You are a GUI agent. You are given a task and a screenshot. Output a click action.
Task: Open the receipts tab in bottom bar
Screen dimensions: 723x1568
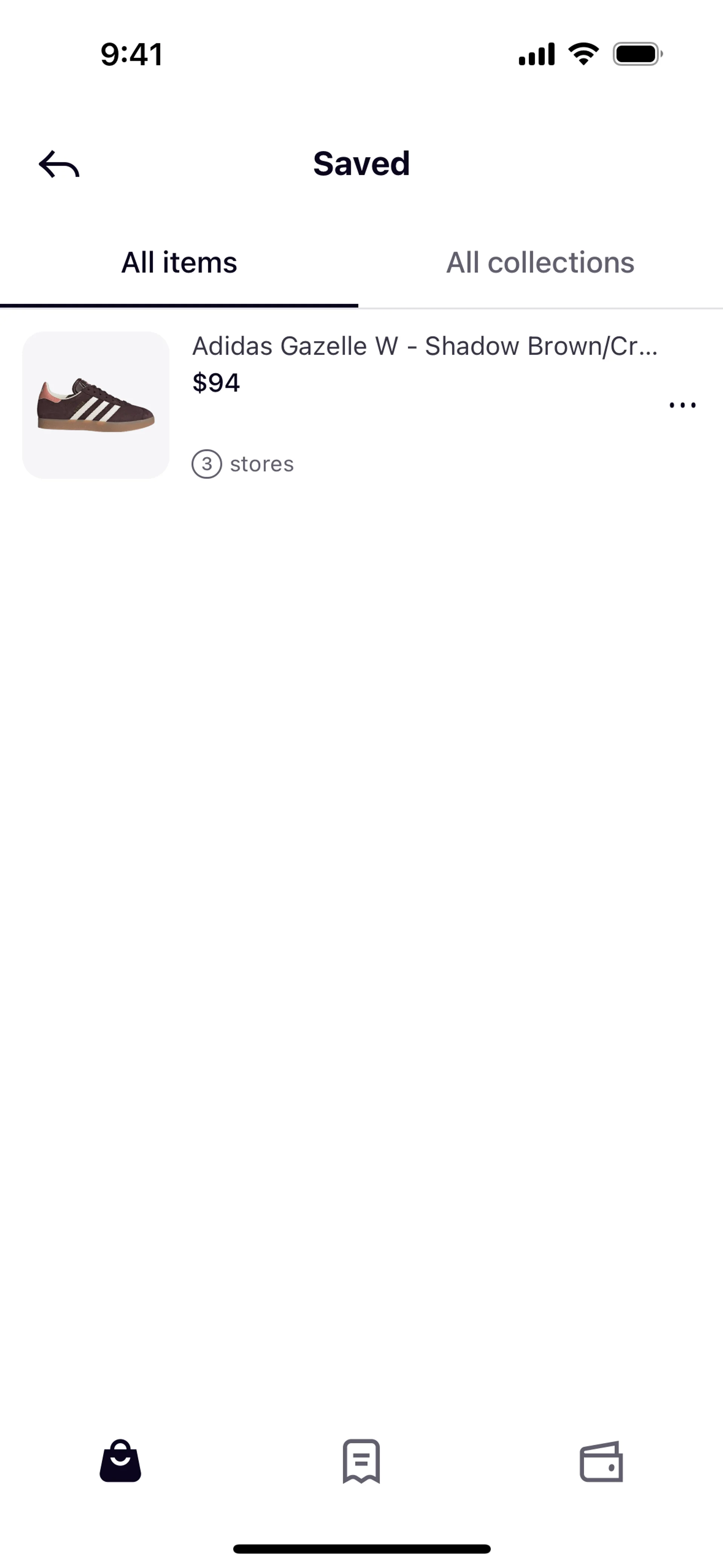tap(361, 1461)
